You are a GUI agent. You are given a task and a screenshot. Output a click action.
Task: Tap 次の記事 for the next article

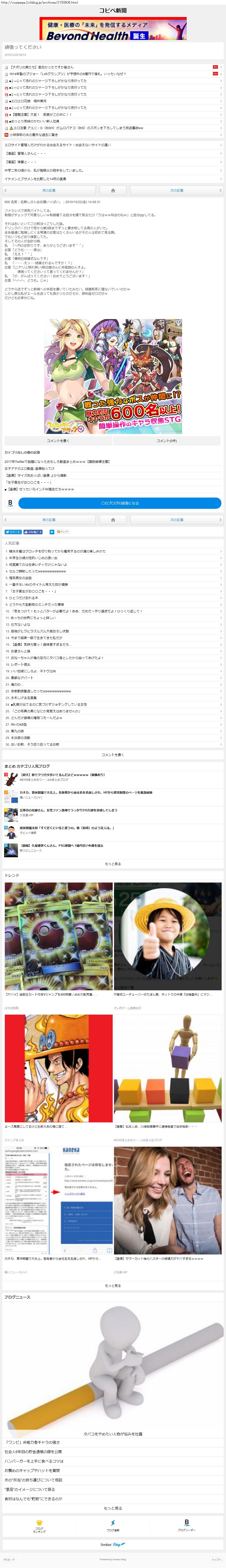tap(177, 190)
